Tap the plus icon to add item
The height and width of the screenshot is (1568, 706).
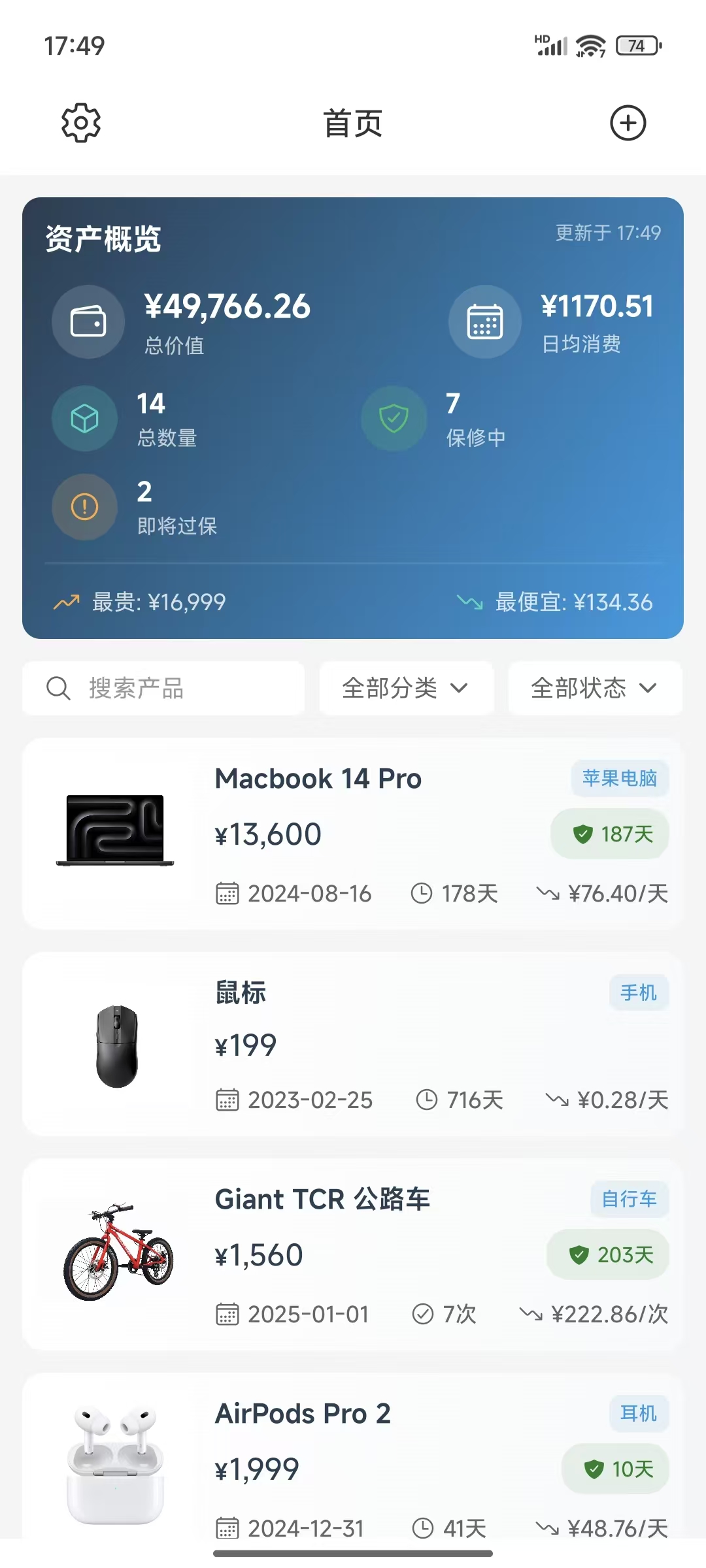628,122
